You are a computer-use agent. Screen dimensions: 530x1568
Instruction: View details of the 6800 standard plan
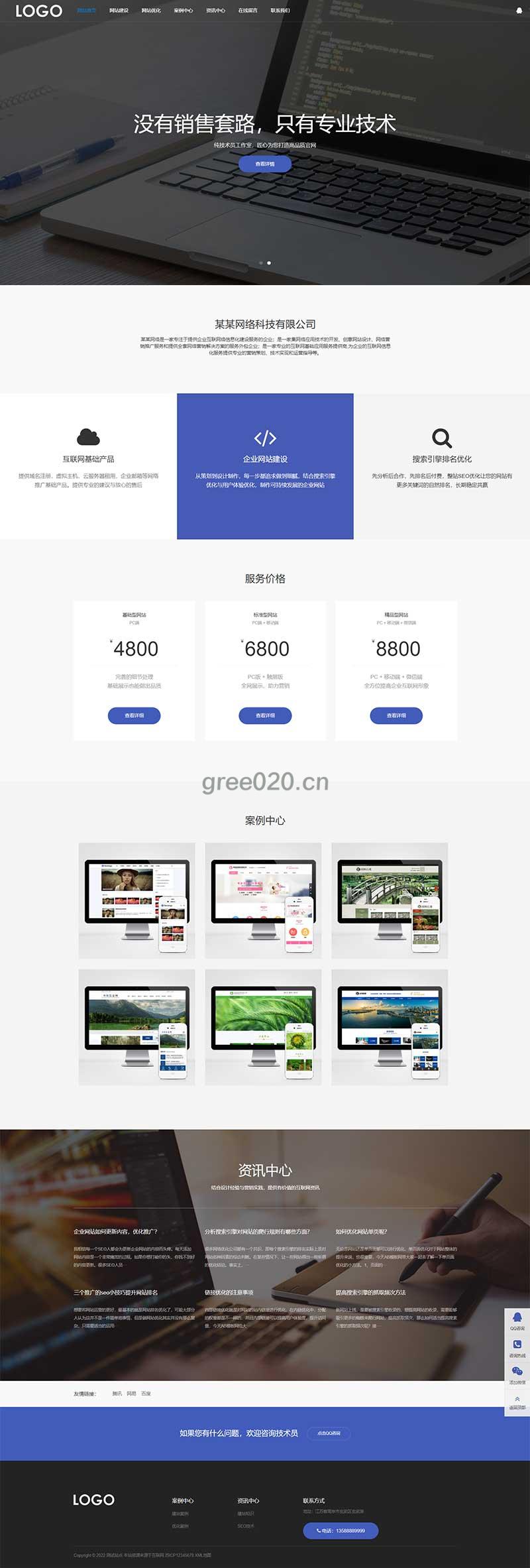[x=265, y=715]
